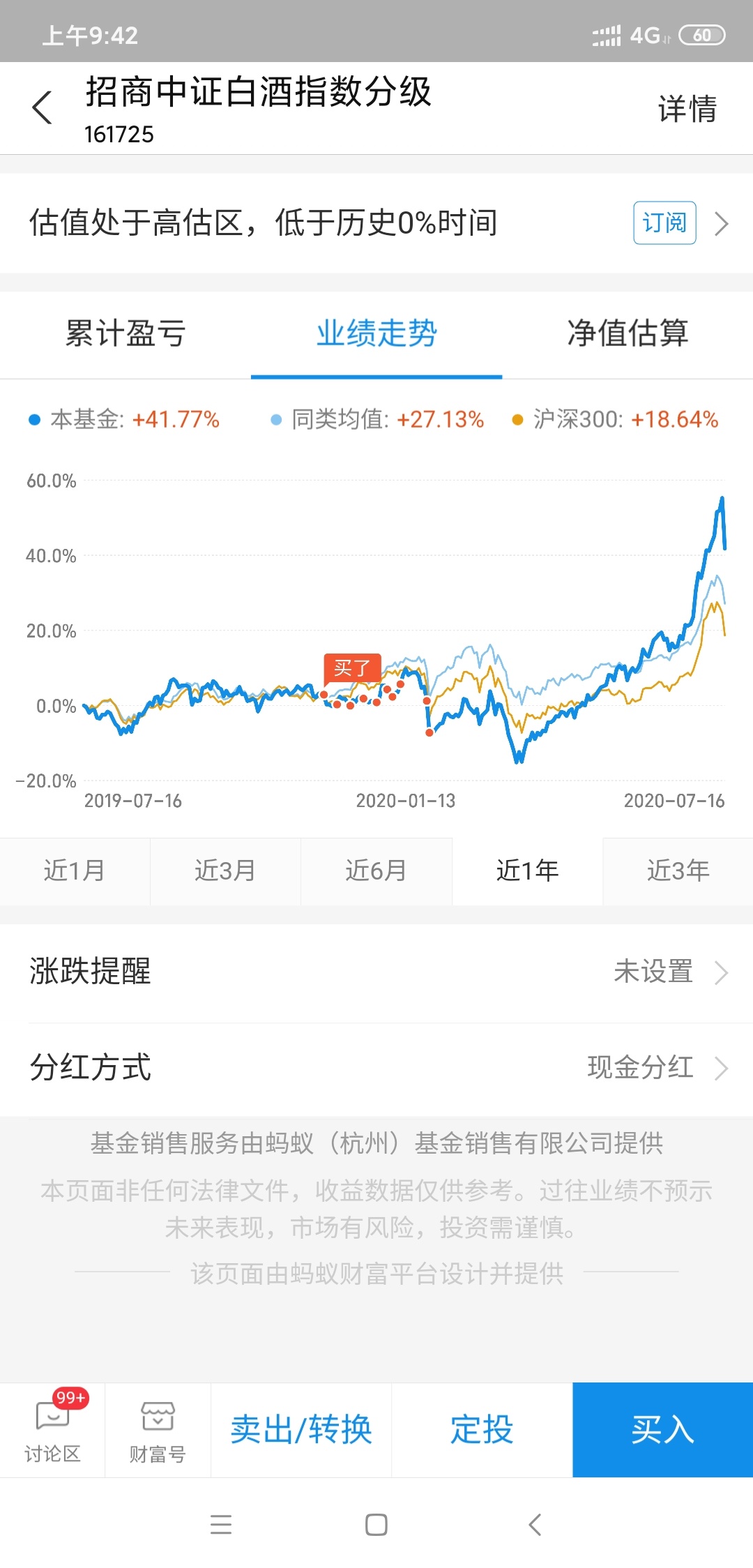Go back using the top-left arrow
753x1568 pixels.
click(43, 108)
